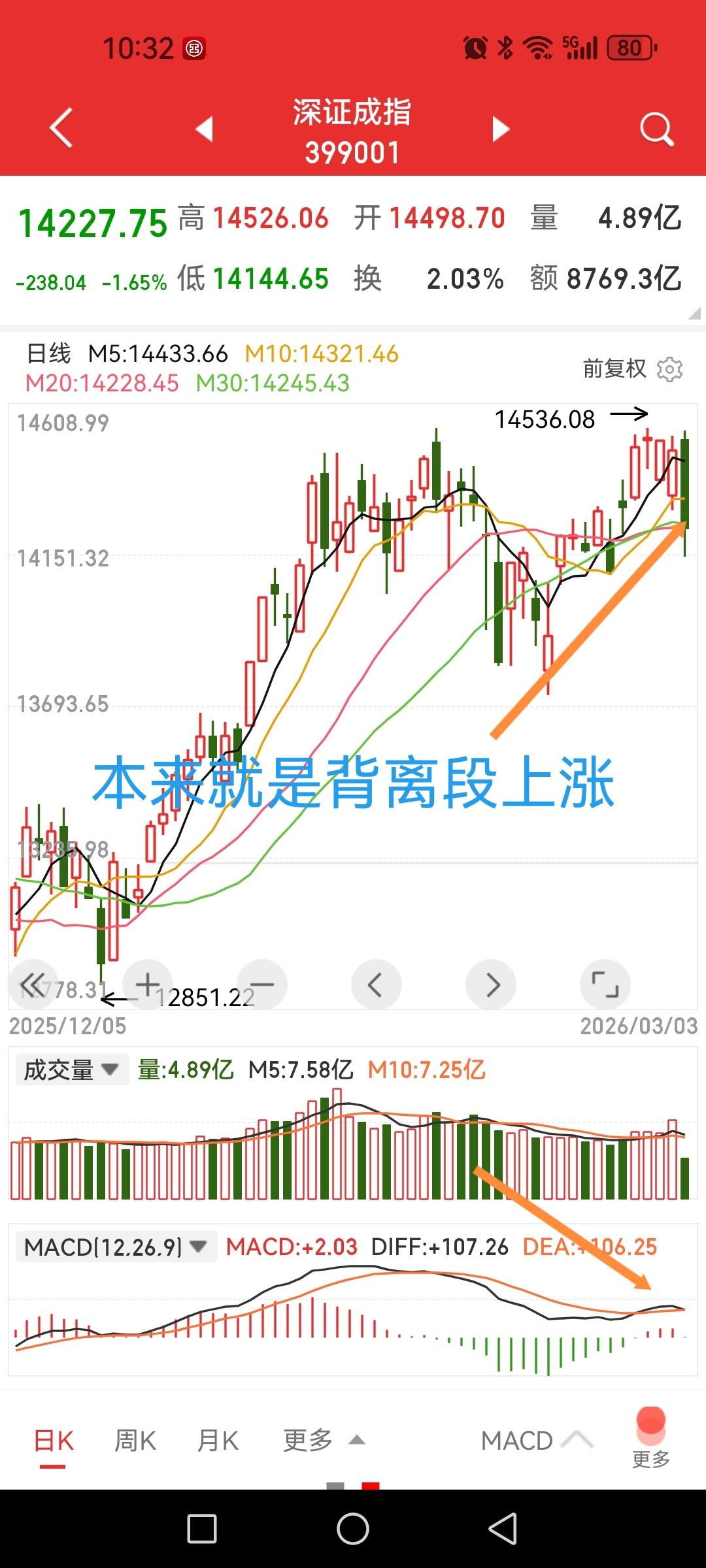Switch to the 周K weekly chart tab
This screenshot has height=1568, width=706.
point(134,1439)
